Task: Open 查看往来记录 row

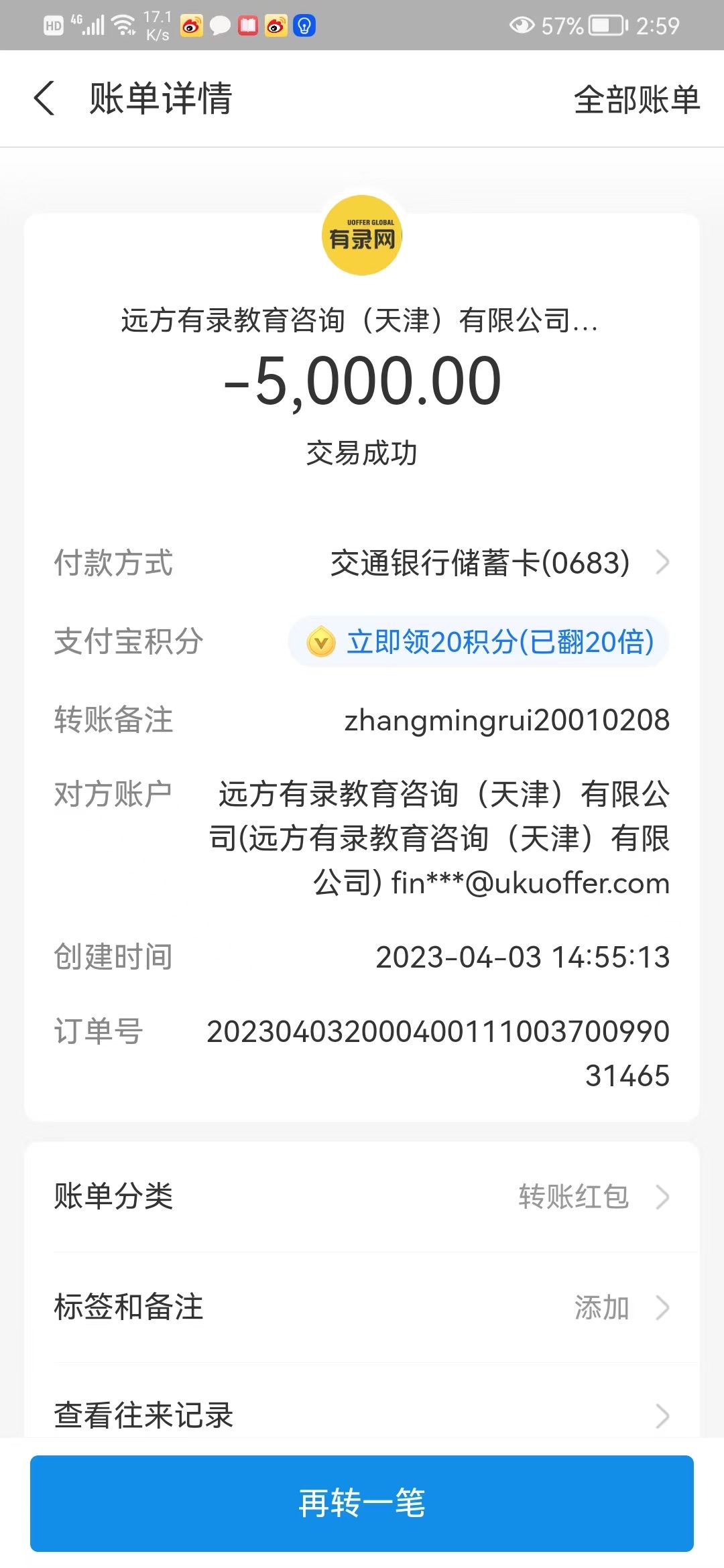Action: tap(362, 1415)
